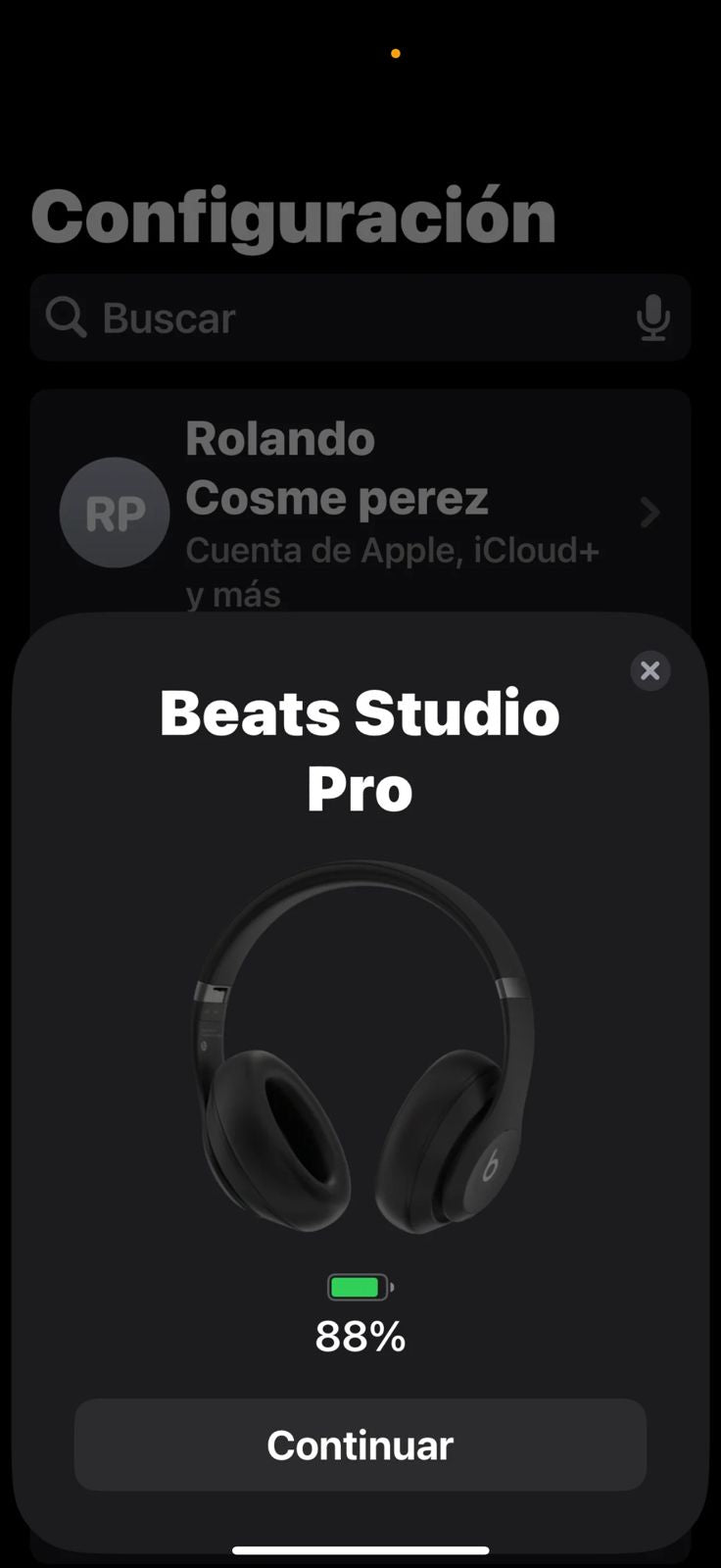
Task: Tap the 88% battery status display
Action: click(360, 1334)
